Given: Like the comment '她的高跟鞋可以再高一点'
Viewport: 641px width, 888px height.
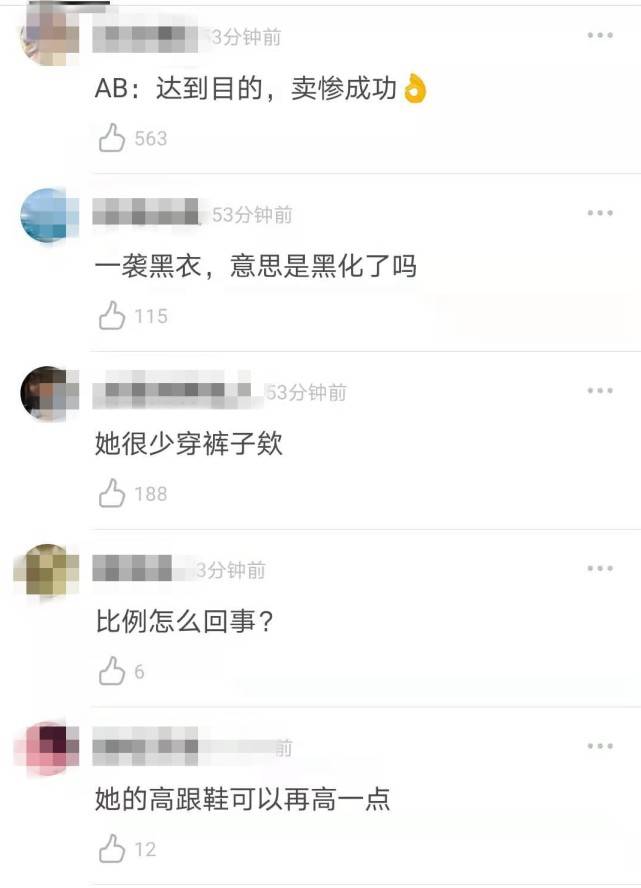Looking at the screenshot, I should (x=111, y=849).
